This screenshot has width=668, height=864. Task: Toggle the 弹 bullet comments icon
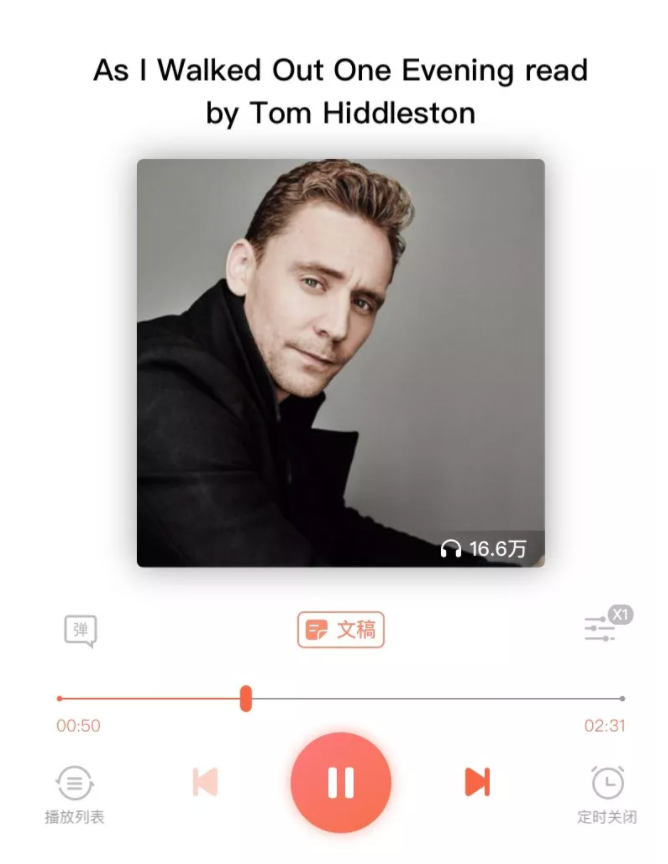(x=81, y=631)
